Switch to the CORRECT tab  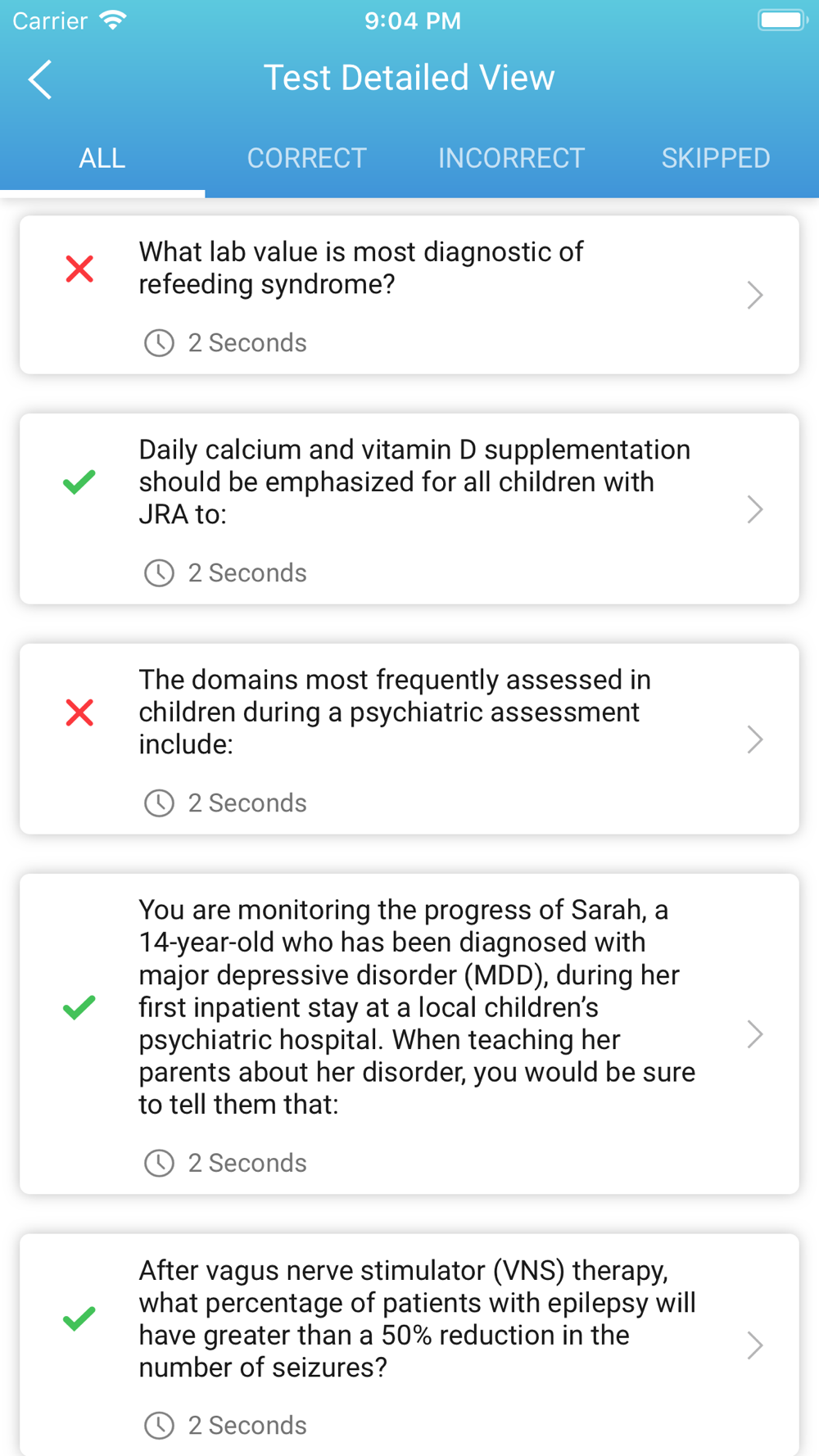(307, 158)
